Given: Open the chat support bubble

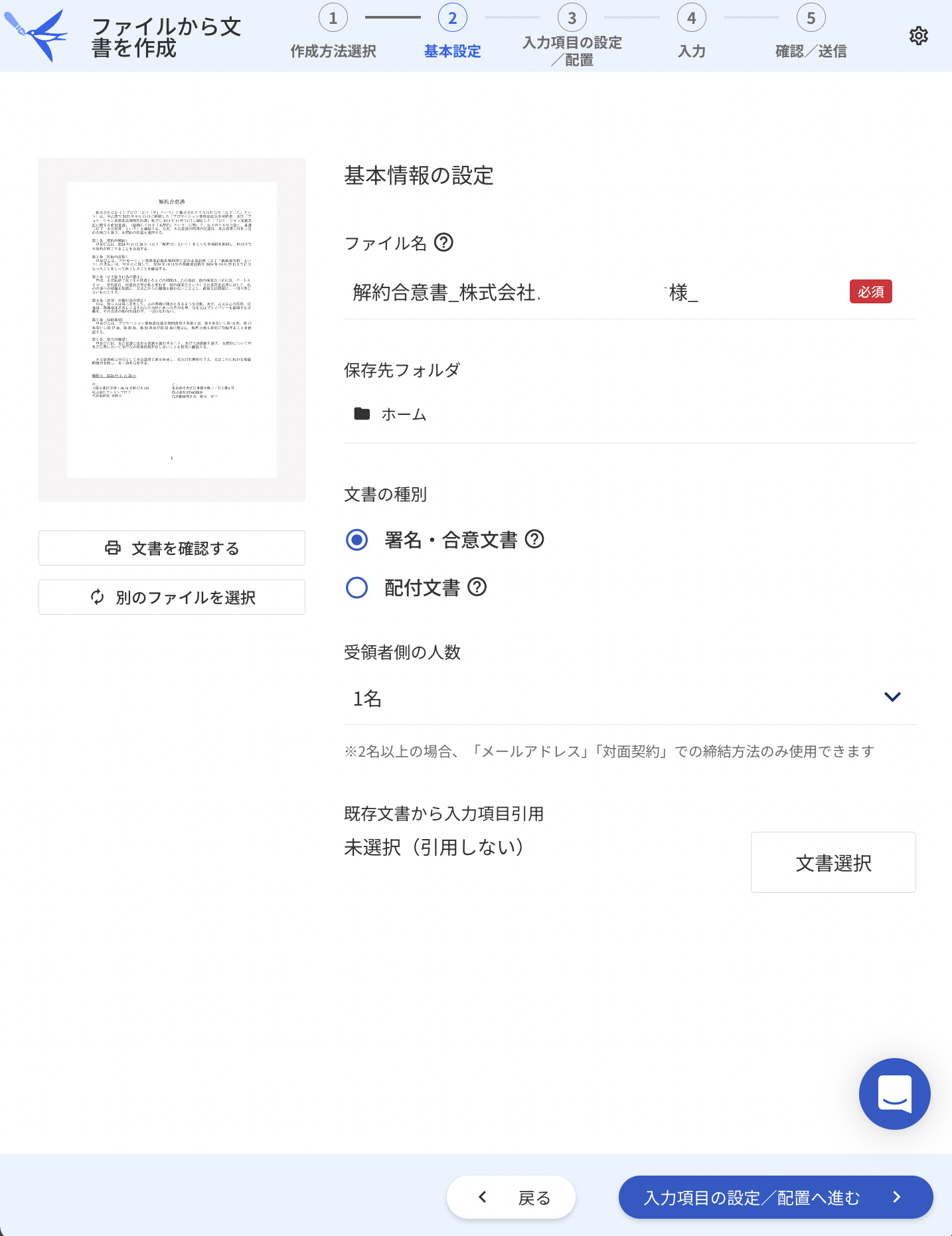Looking at the screenshot, I should (894, 1094).
